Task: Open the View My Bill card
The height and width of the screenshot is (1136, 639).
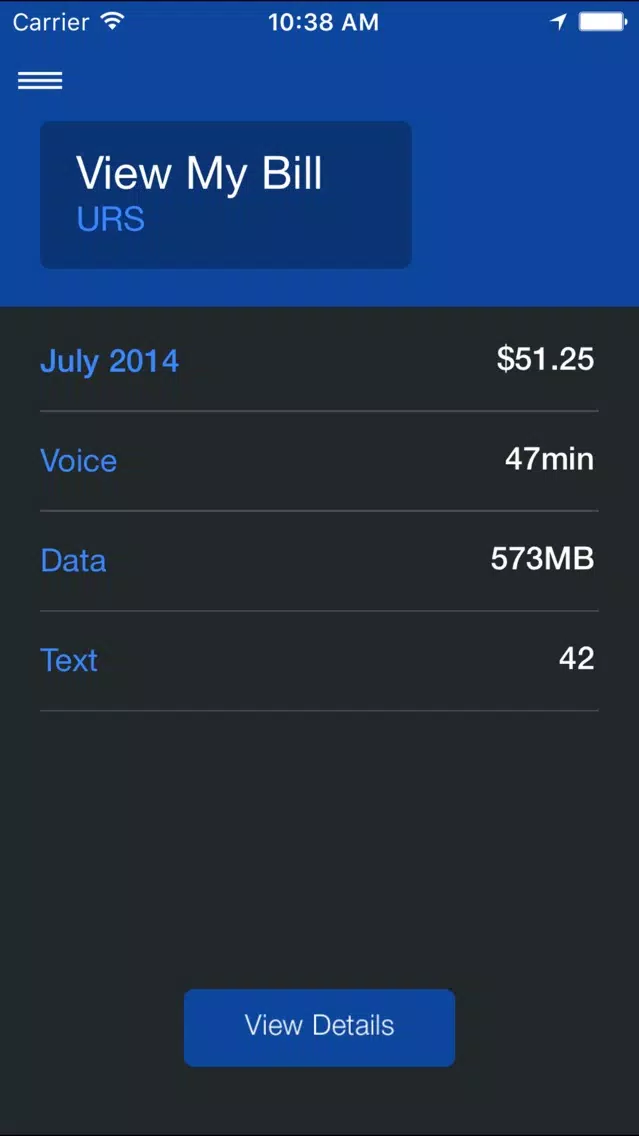Action: point(226,195)
